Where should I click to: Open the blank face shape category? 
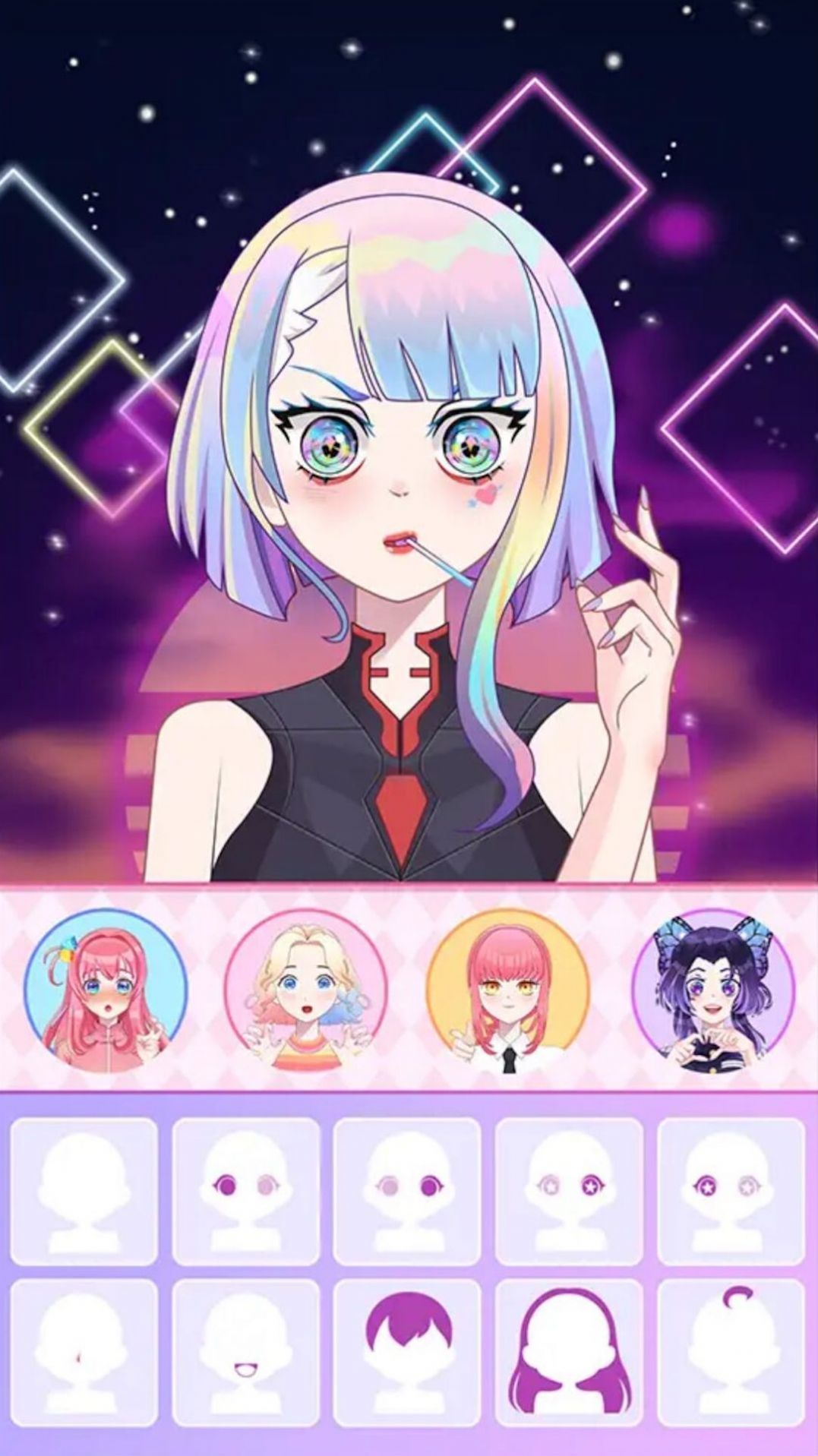84,1191
